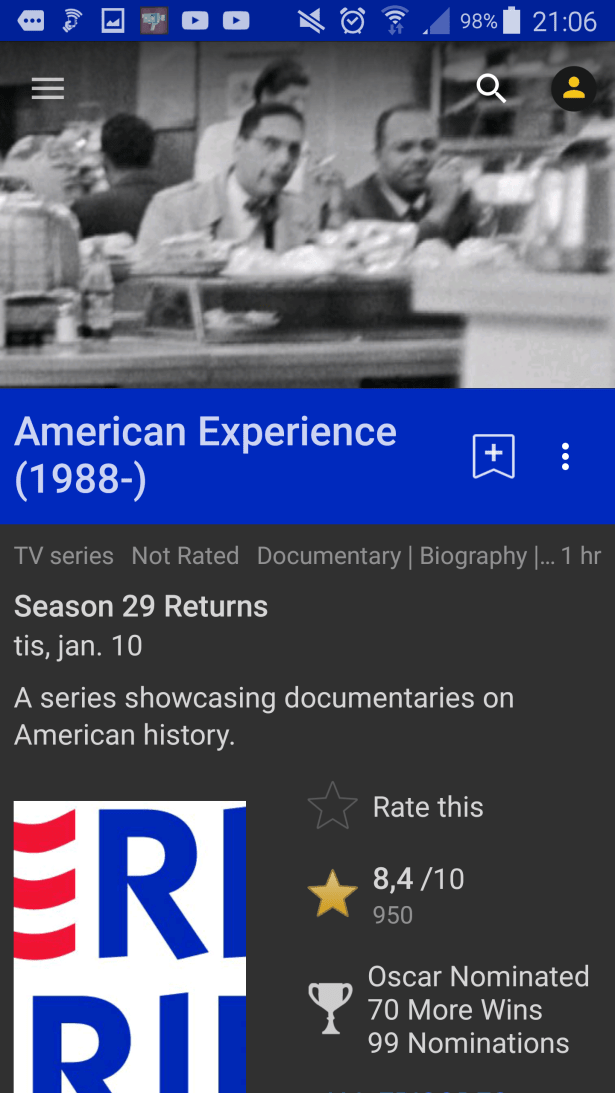Open the user profile icon
The image size is (615, 1093).
[574, 89]
